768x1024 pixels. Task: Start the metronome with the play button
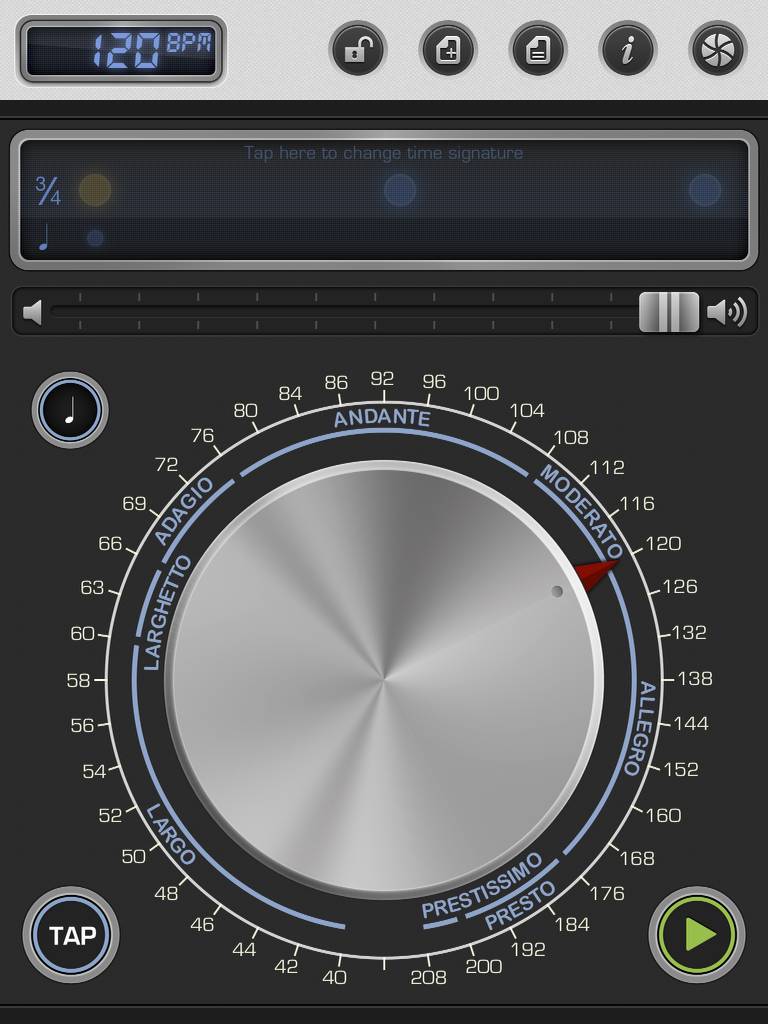pos(698,935)
